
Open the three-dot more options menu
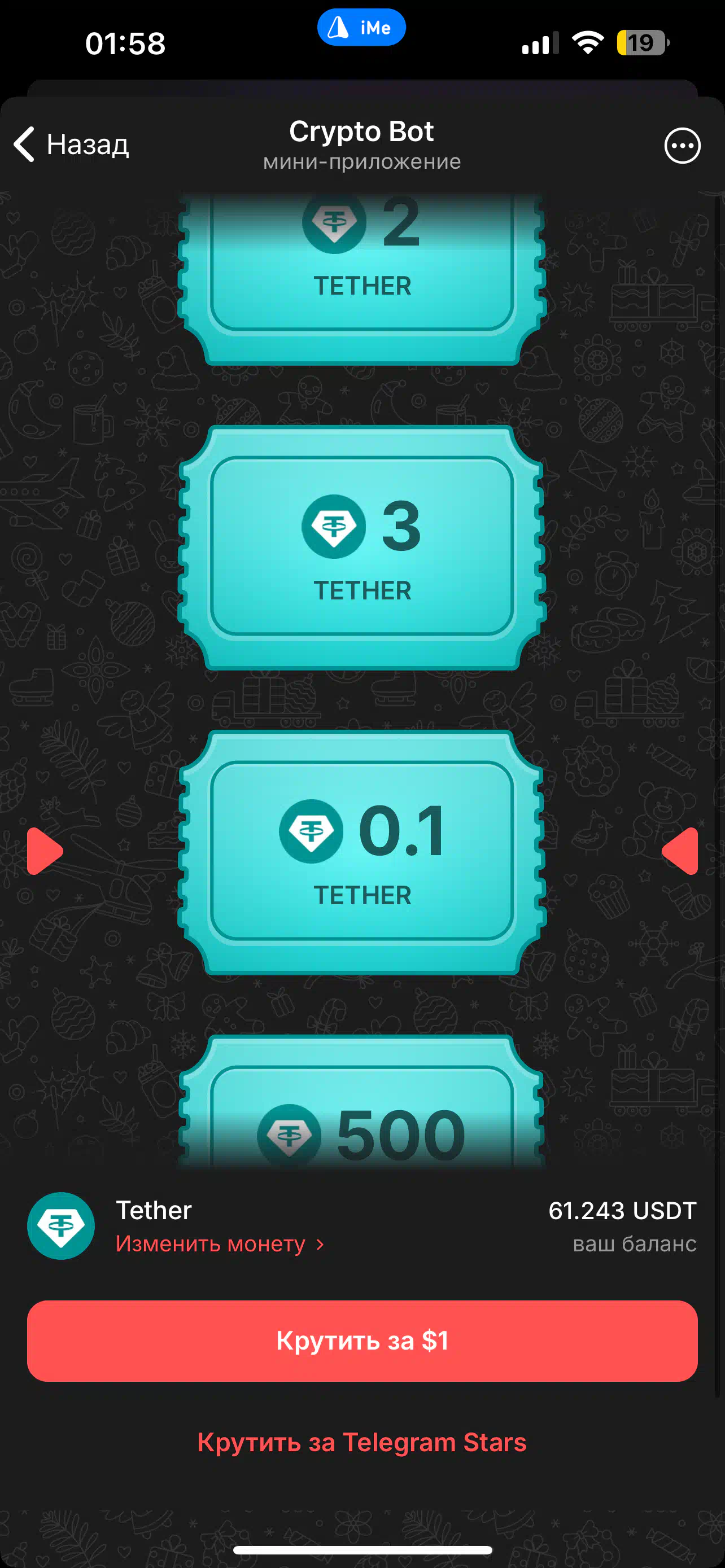tap(682, 146)
